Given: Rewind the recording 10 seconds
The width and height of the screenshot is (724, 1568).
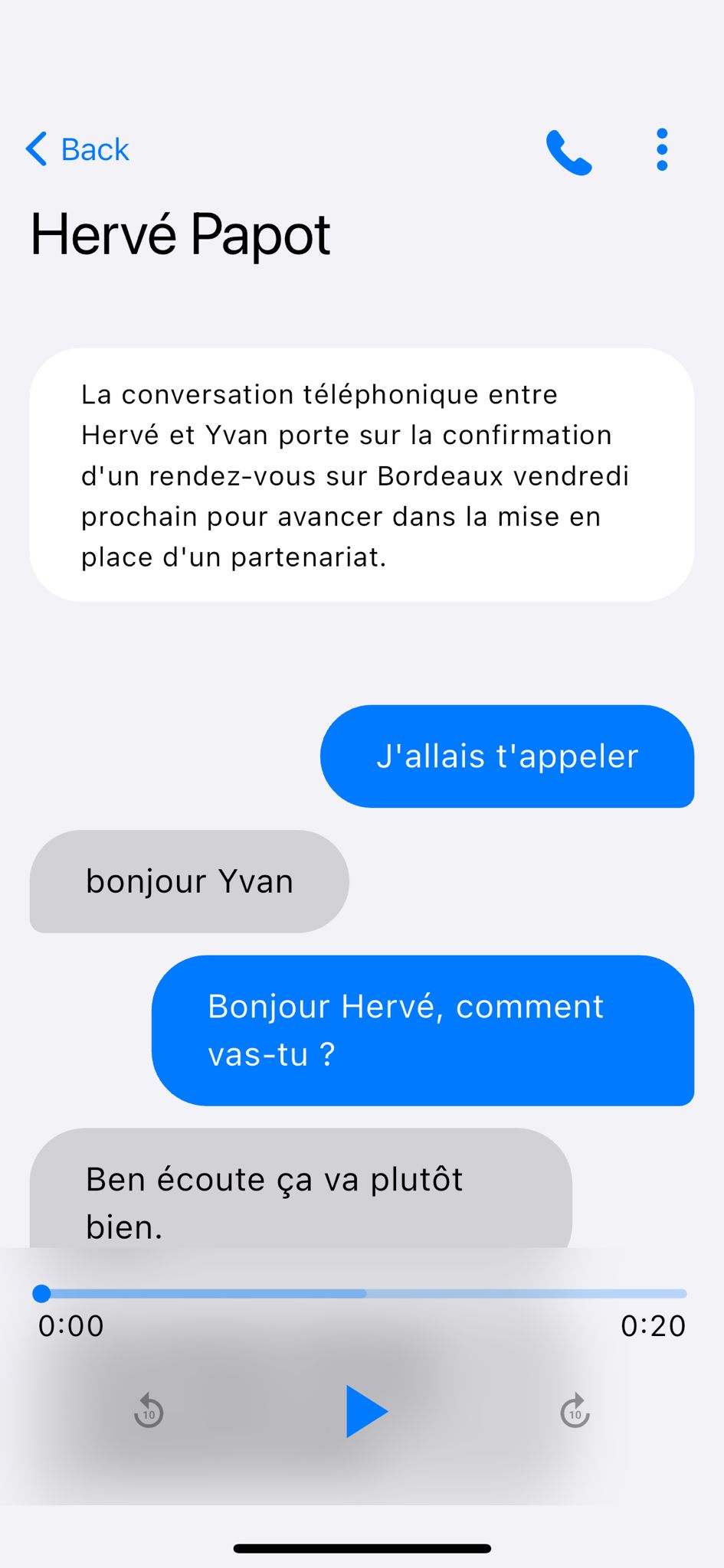Looking at the screenshot, I should click(x=149, y=1410).
